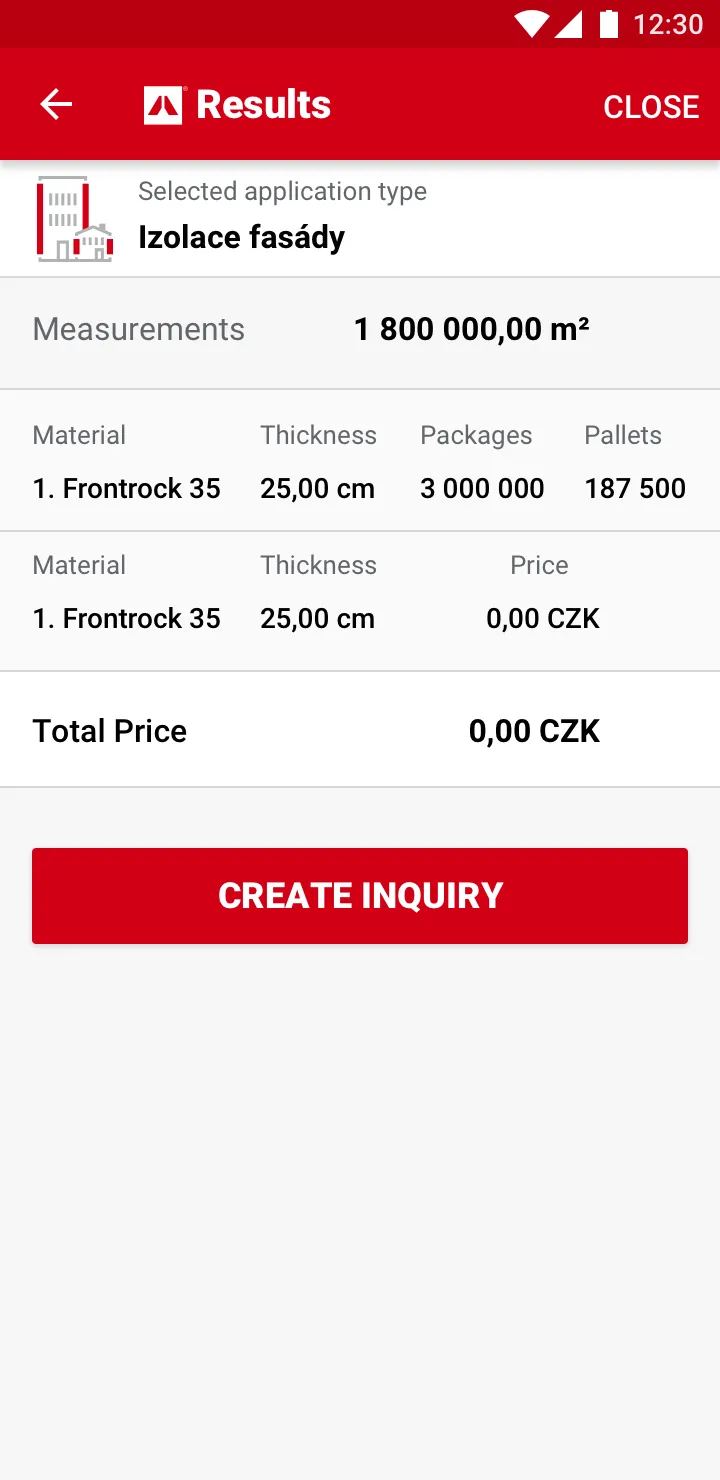
Task: Tap the Measurements row
Action: click(138, 329)
